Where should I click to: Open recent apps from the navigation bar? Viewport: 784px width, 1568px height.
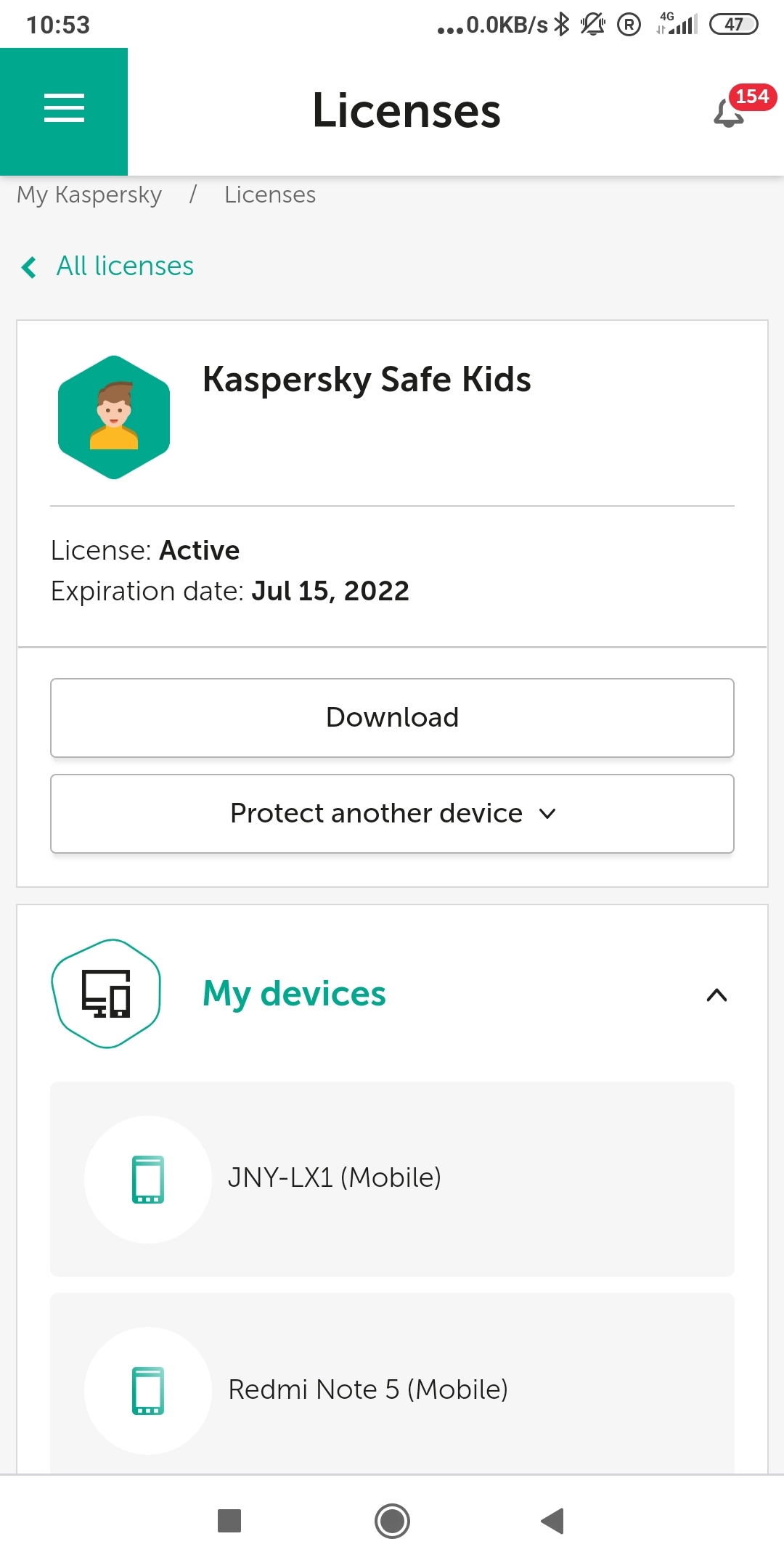229,1521
